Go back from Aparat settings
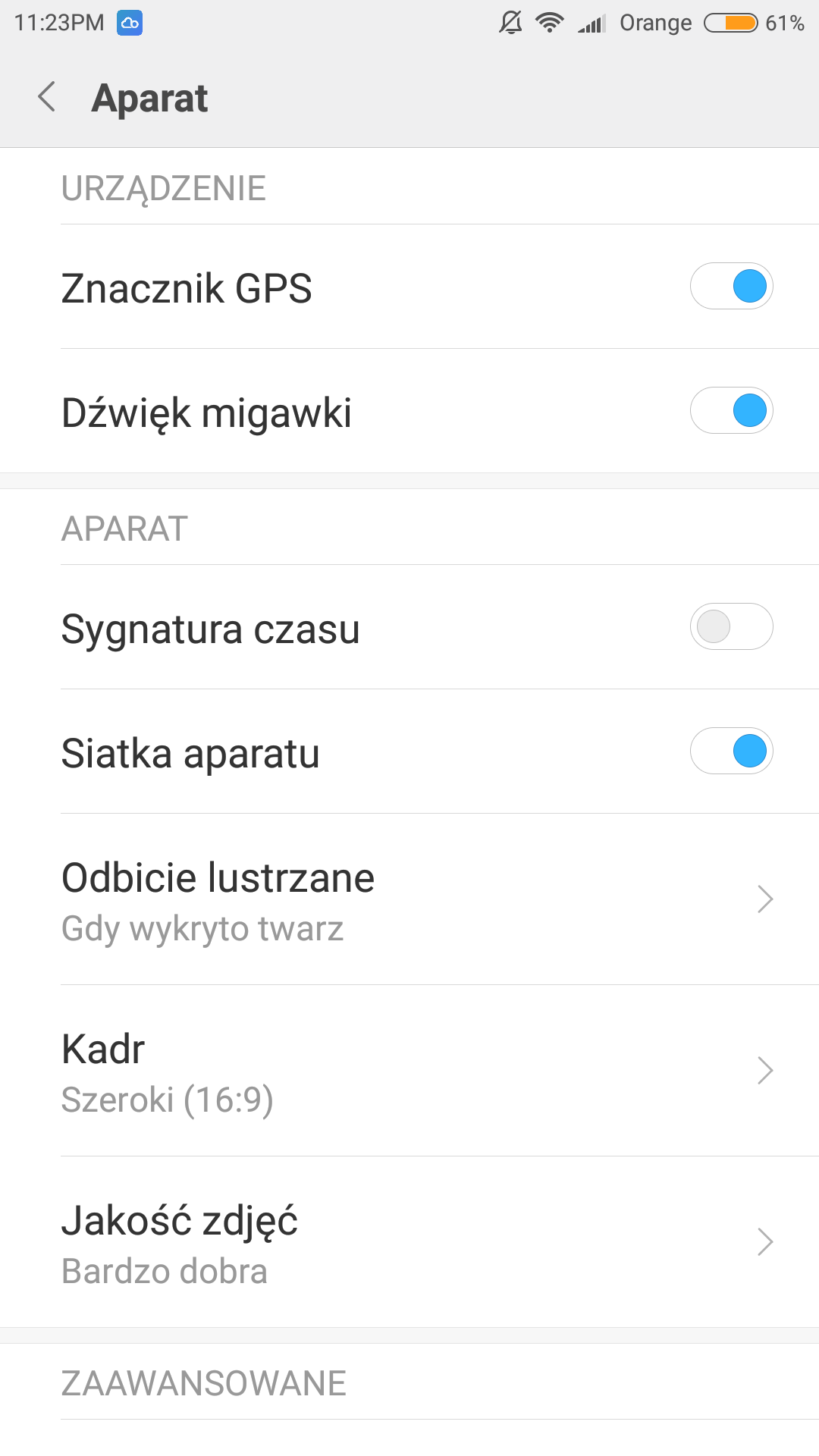Screen dimensions: 819x1456 click(x=47, y=97)
